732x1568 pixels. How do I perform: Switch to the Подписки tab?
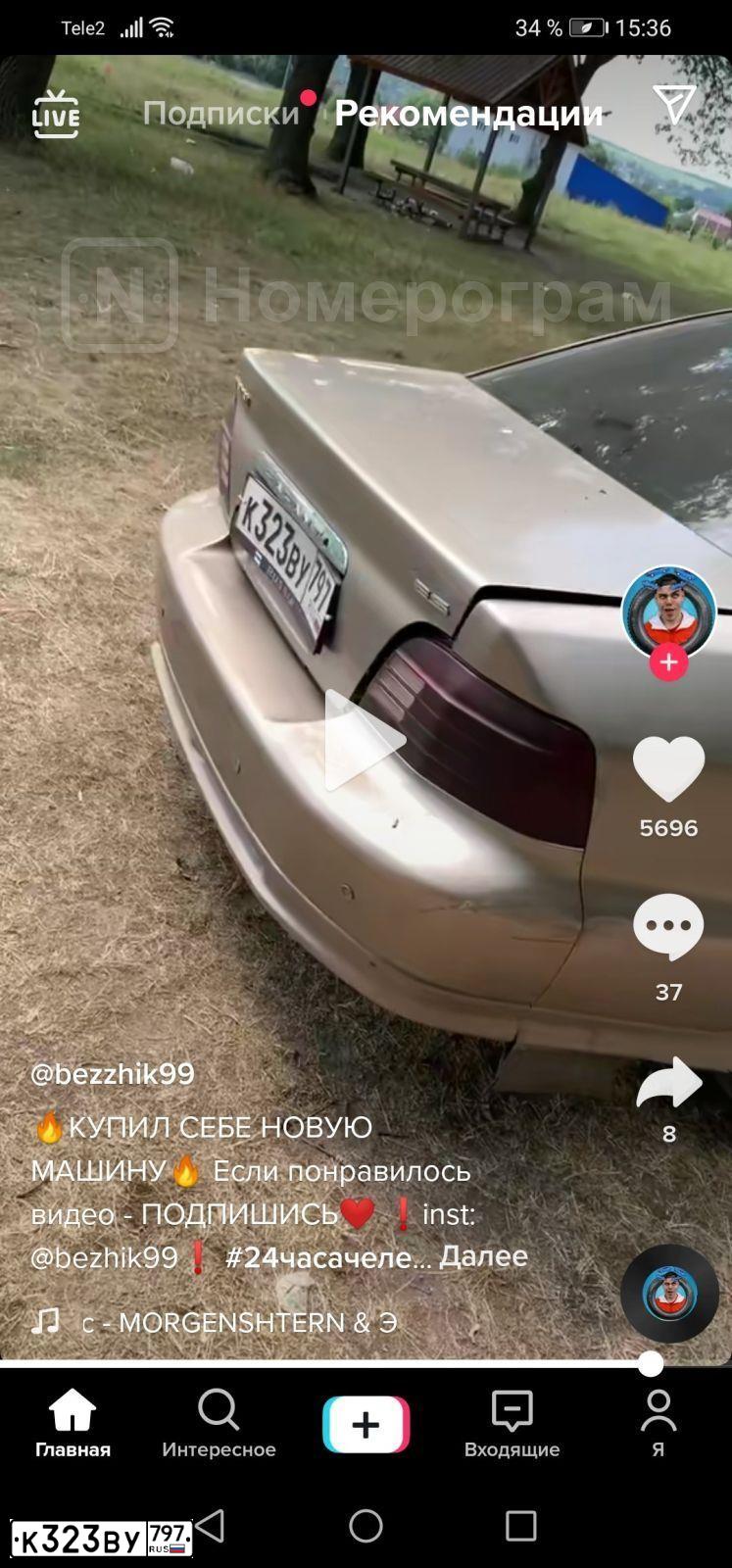coord(220,113)
